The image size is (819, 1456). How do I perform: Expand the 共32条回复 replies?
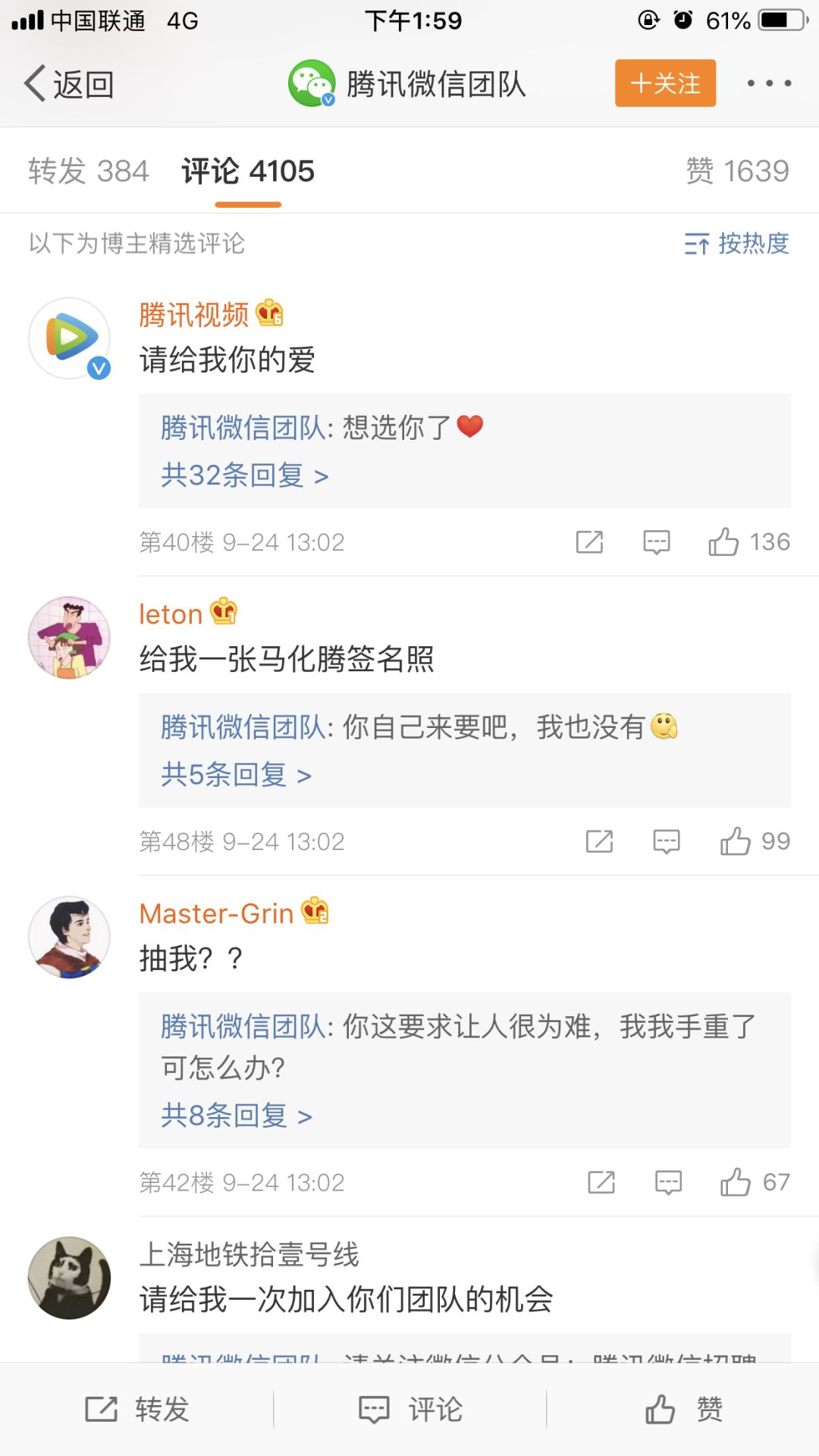(x=244, y=475)
